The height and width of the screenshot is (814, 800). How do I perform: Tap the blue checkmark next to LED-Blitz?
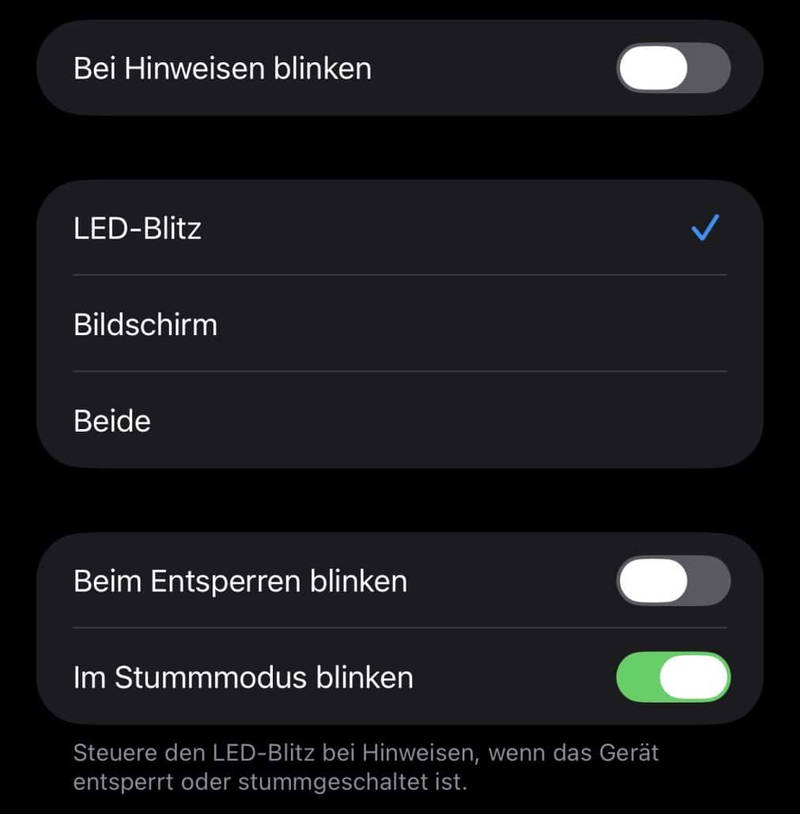(707, 228)
